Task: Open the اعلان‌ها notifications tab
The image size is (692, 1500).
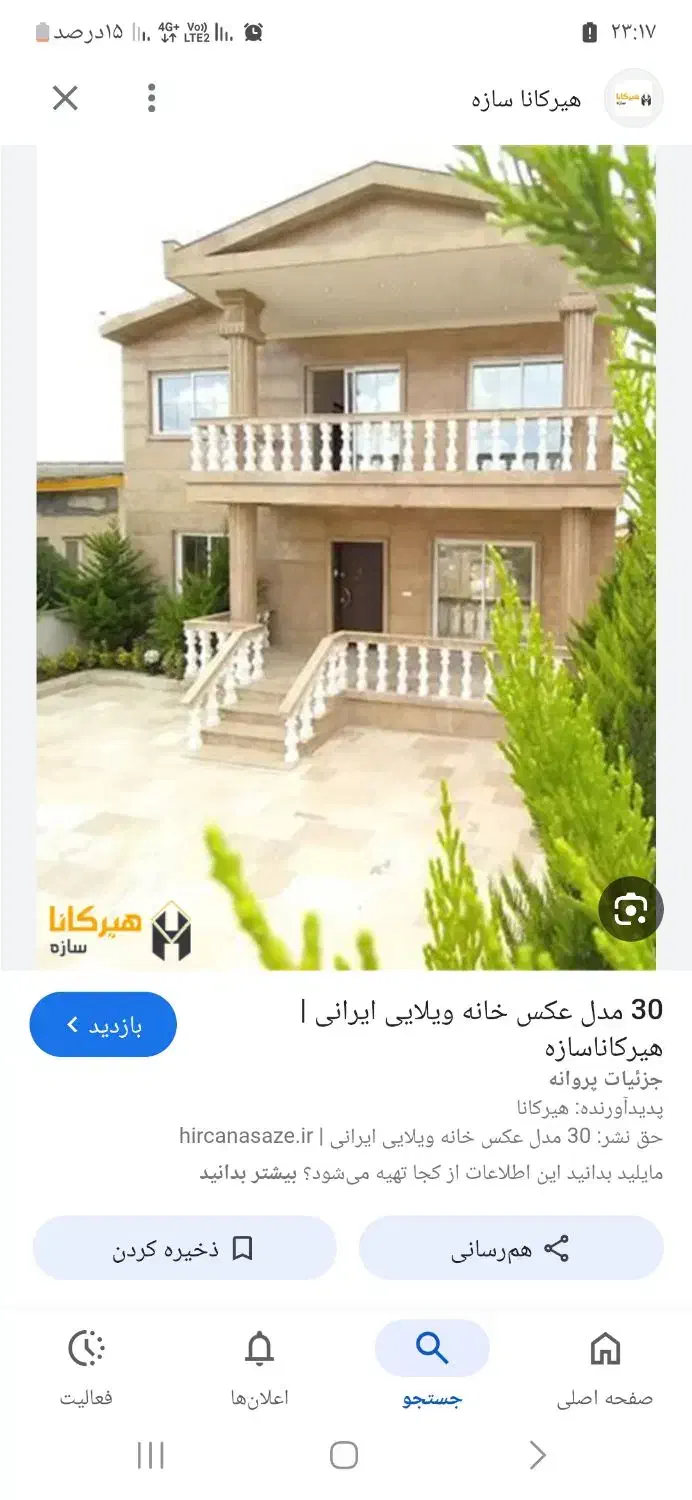Action: 259,1367
